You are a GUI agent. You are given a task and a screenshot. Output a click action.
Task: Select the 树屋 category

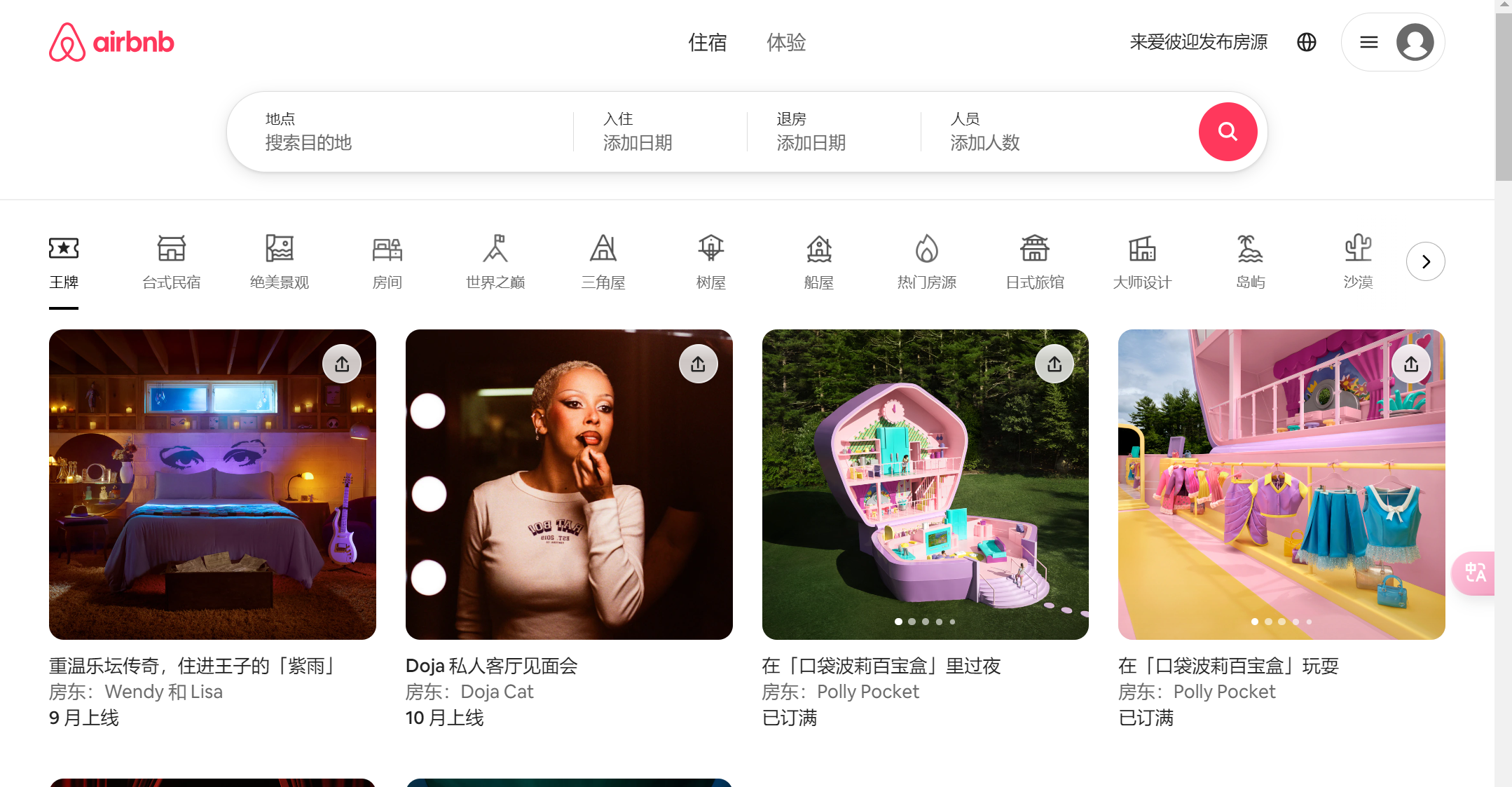pos(710,262)
